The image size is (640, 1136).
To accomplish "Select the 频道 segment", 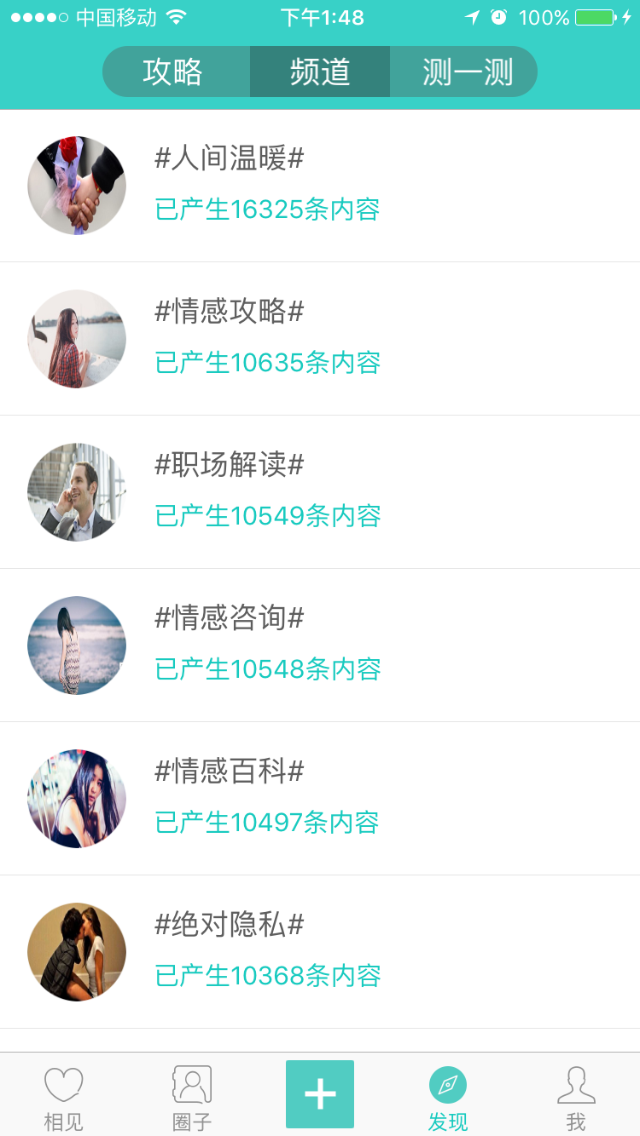I will pos(320,72).
